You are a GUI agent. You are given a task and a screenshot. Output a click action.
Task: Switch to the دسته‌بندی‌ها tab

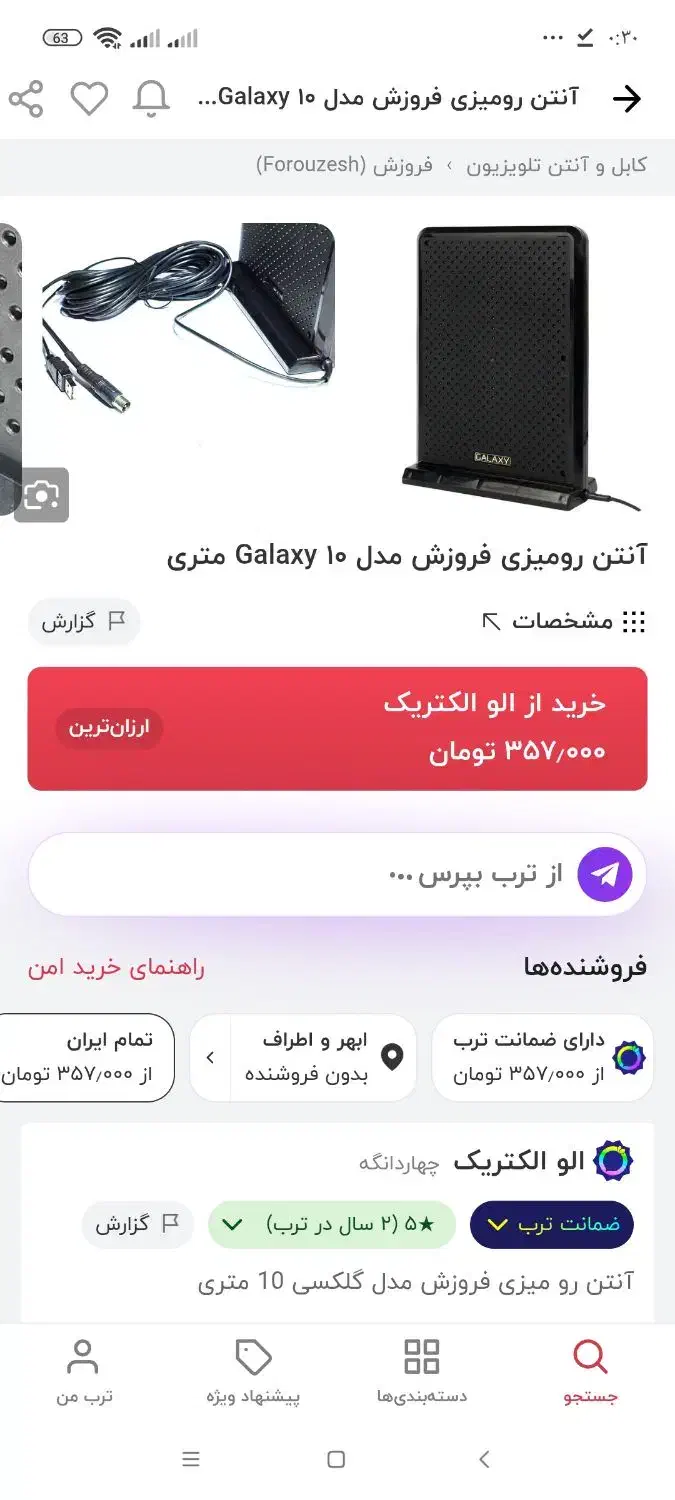coord(421,1372)
